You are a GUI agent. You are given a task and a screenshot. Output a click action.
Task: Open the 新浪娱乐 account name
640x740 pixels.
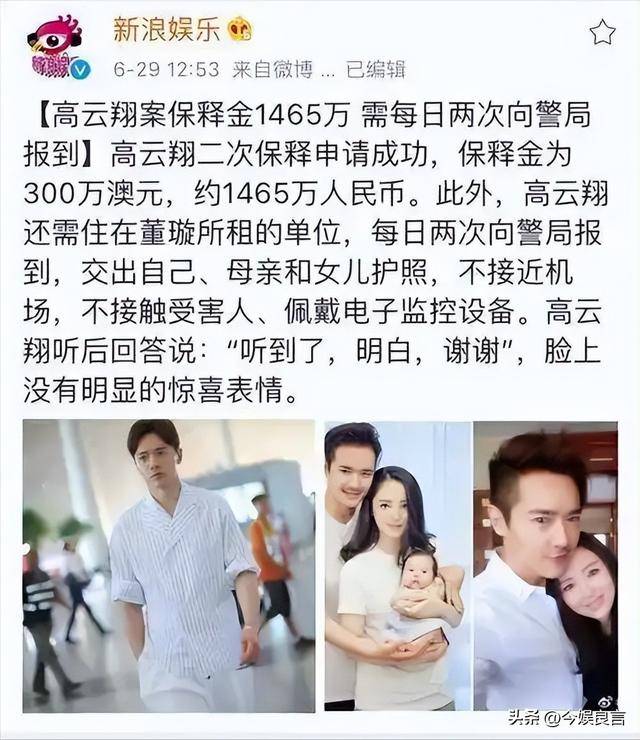(x=155, y=31)
